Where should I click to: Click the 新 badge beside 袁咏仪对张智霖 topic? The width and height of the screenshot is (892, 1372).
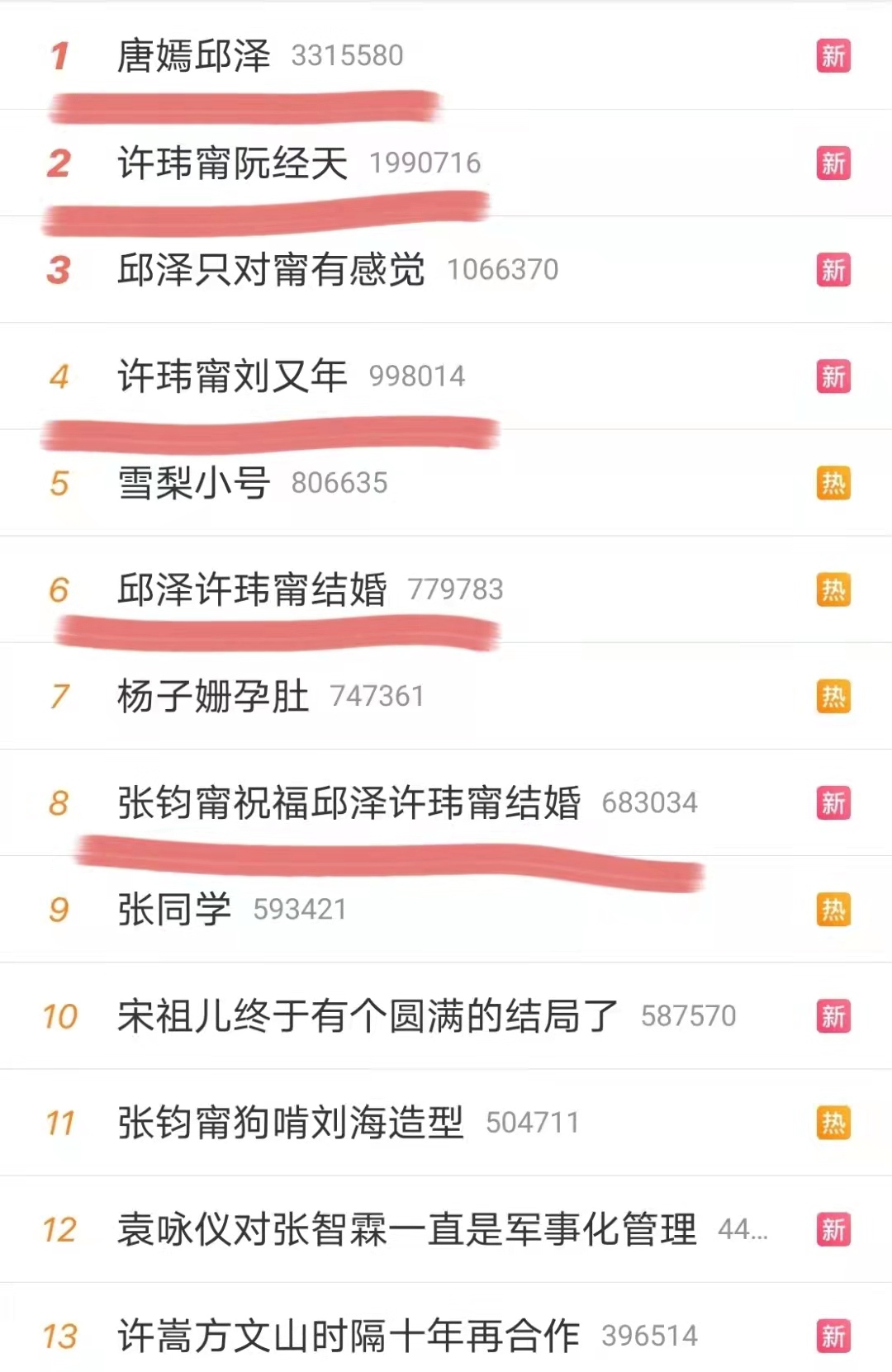834,1228
